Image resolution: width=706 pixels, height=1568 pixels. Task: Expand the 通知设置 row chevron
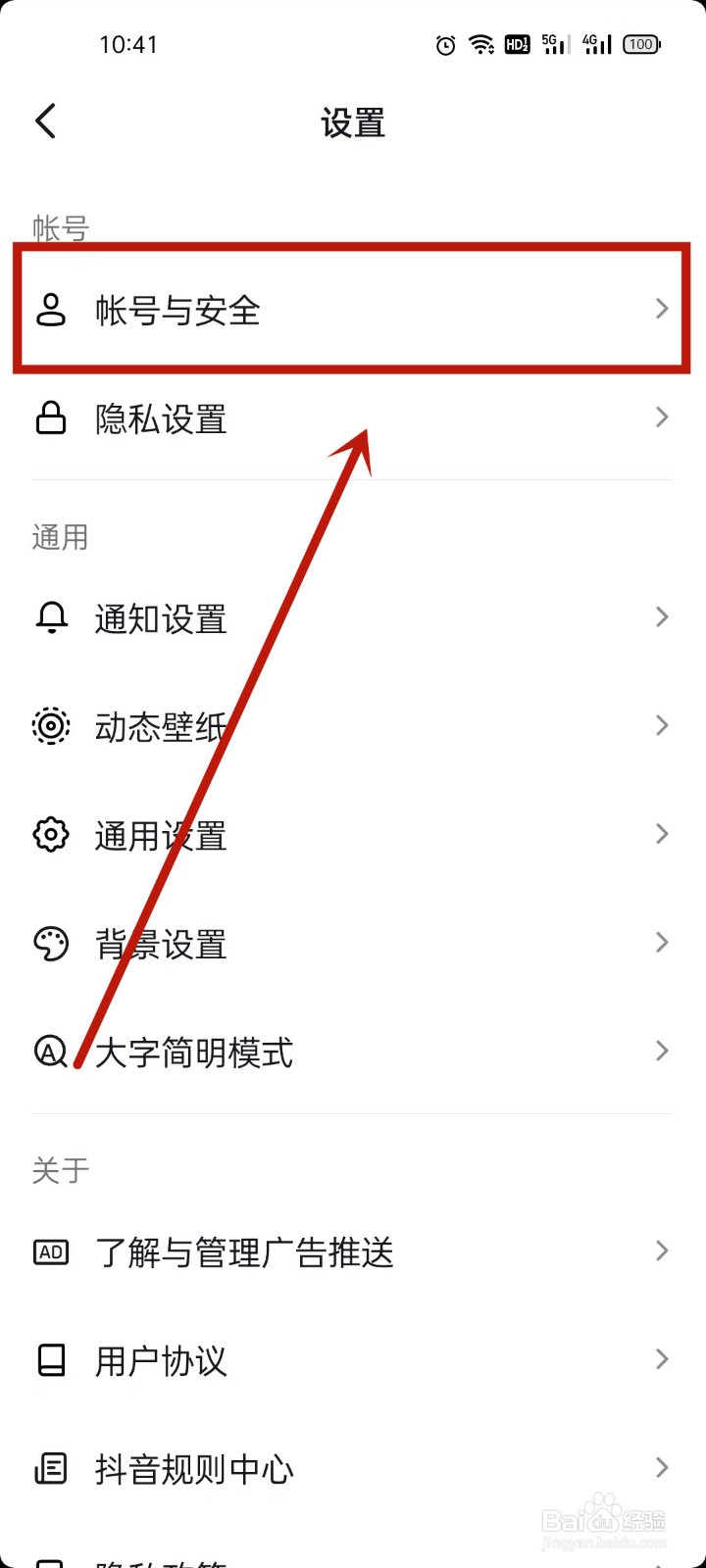(662, 616)
